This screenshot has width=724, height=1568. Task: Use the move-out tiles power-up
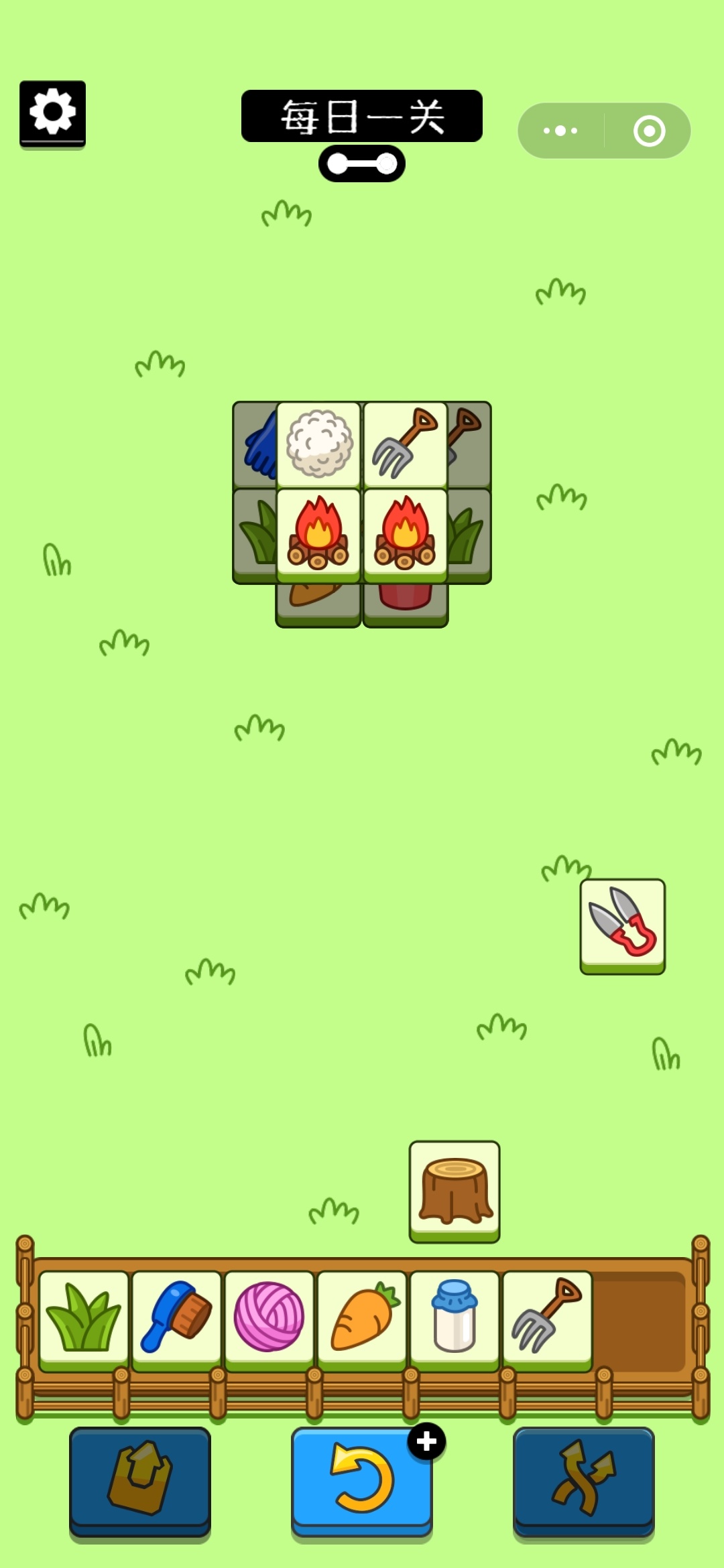(139, 1481)
